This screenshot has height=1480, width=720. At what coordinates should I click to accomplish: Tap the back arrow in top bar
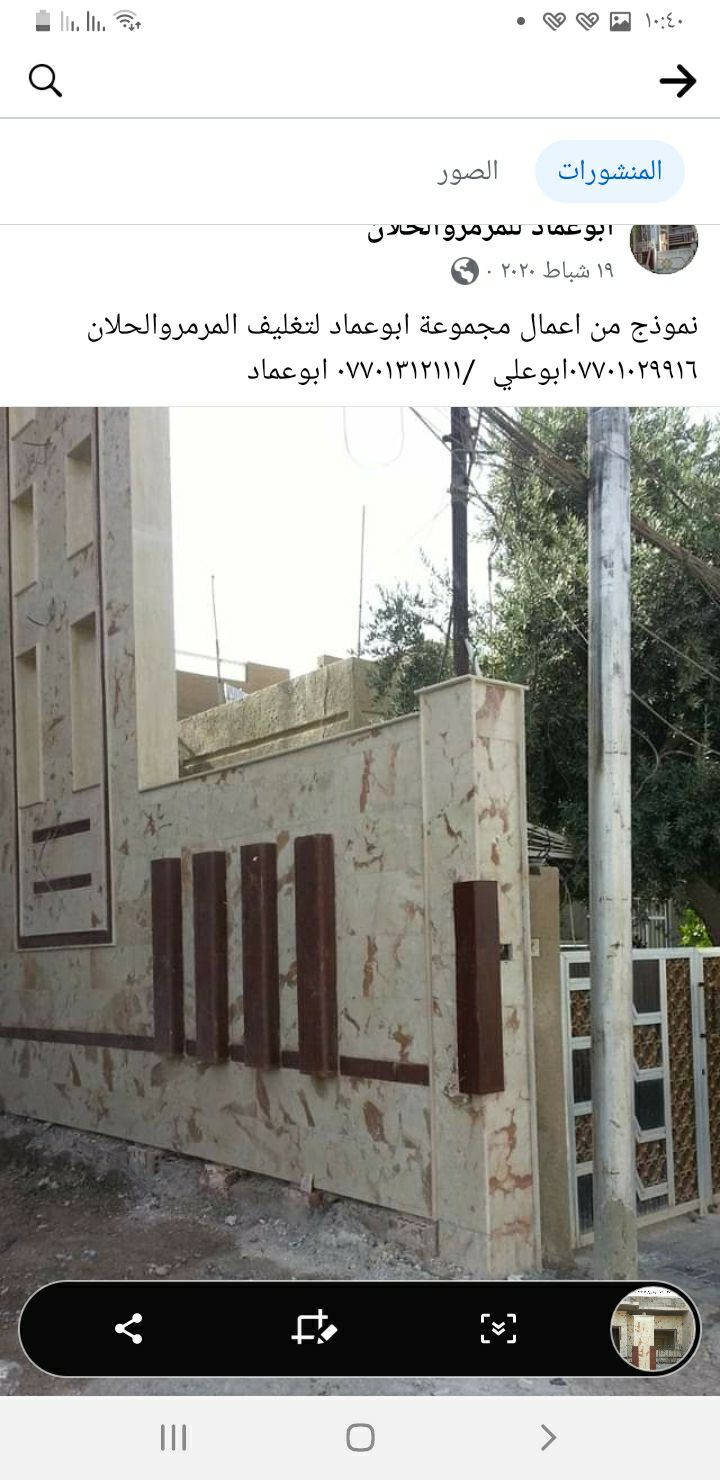[x=677, y=81]
